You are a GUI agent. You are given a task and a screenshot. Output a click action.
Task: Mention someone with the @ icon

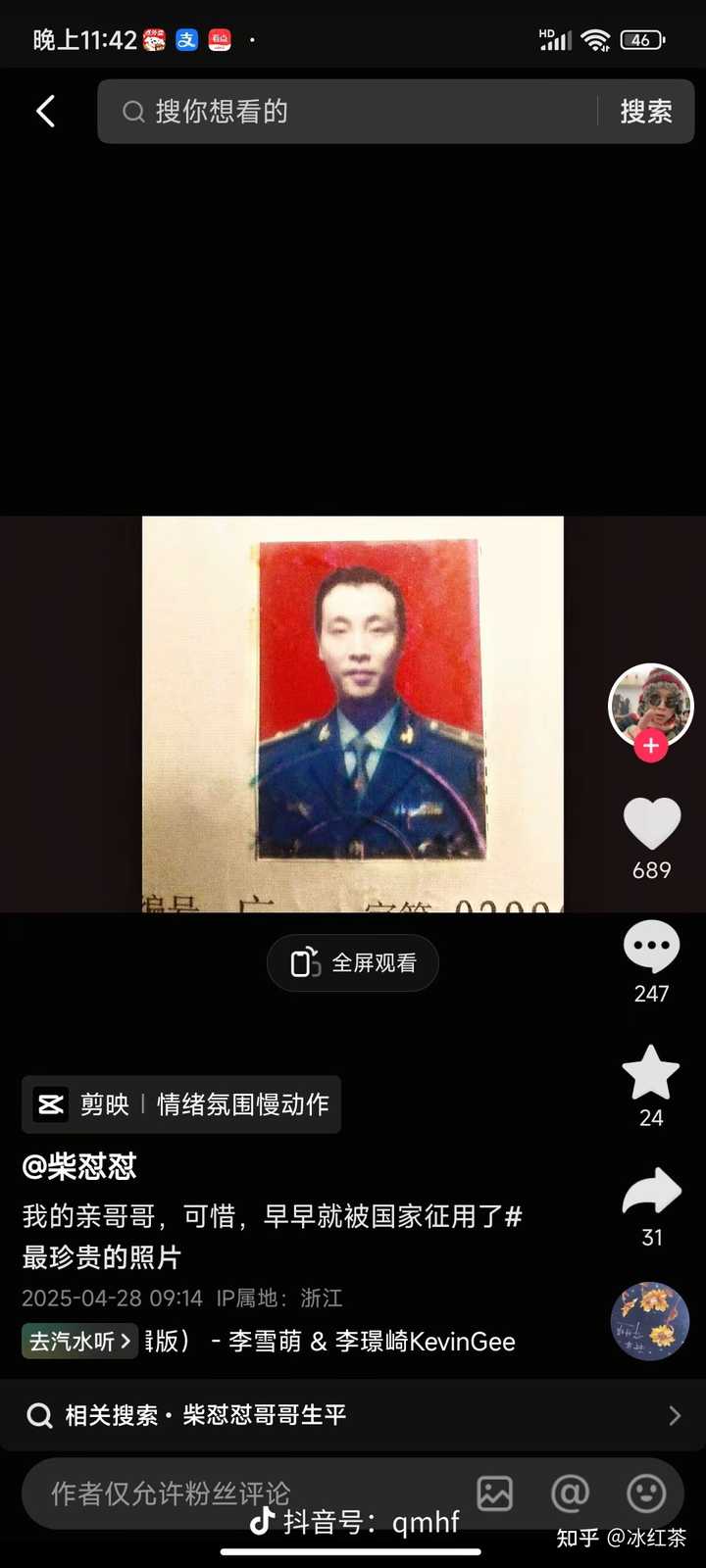[570, 1494]
